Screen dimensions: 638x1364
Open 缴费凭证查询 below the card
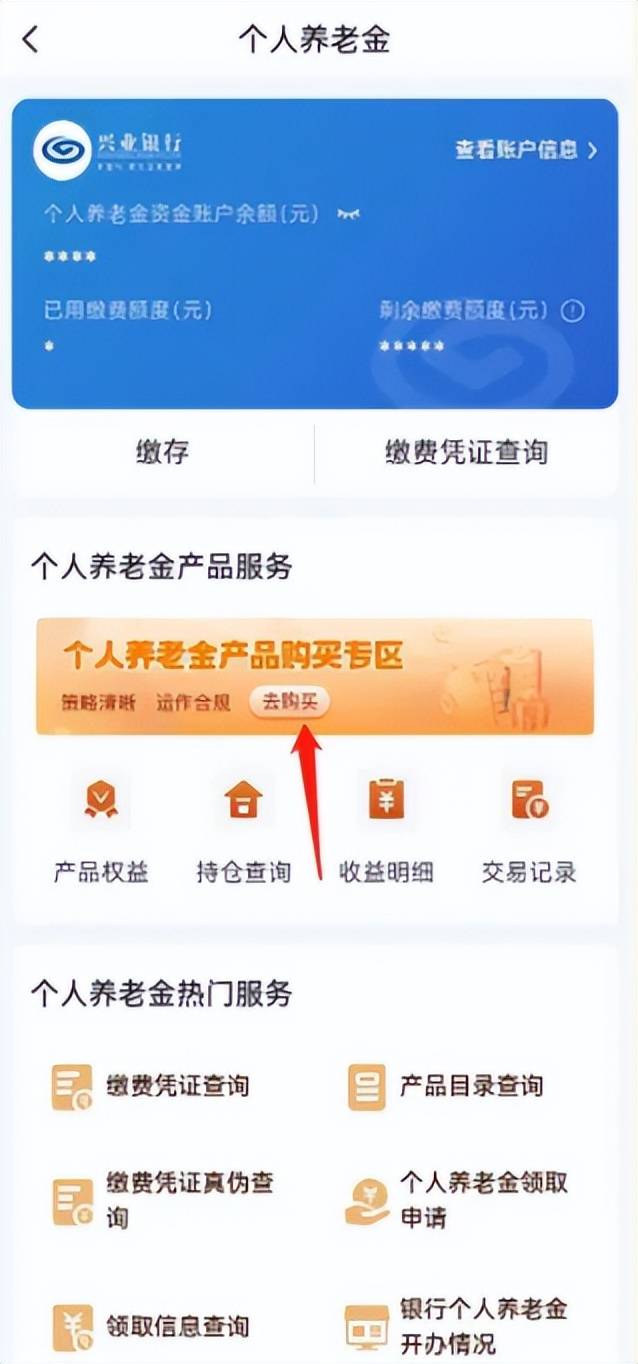pos(467,452)
